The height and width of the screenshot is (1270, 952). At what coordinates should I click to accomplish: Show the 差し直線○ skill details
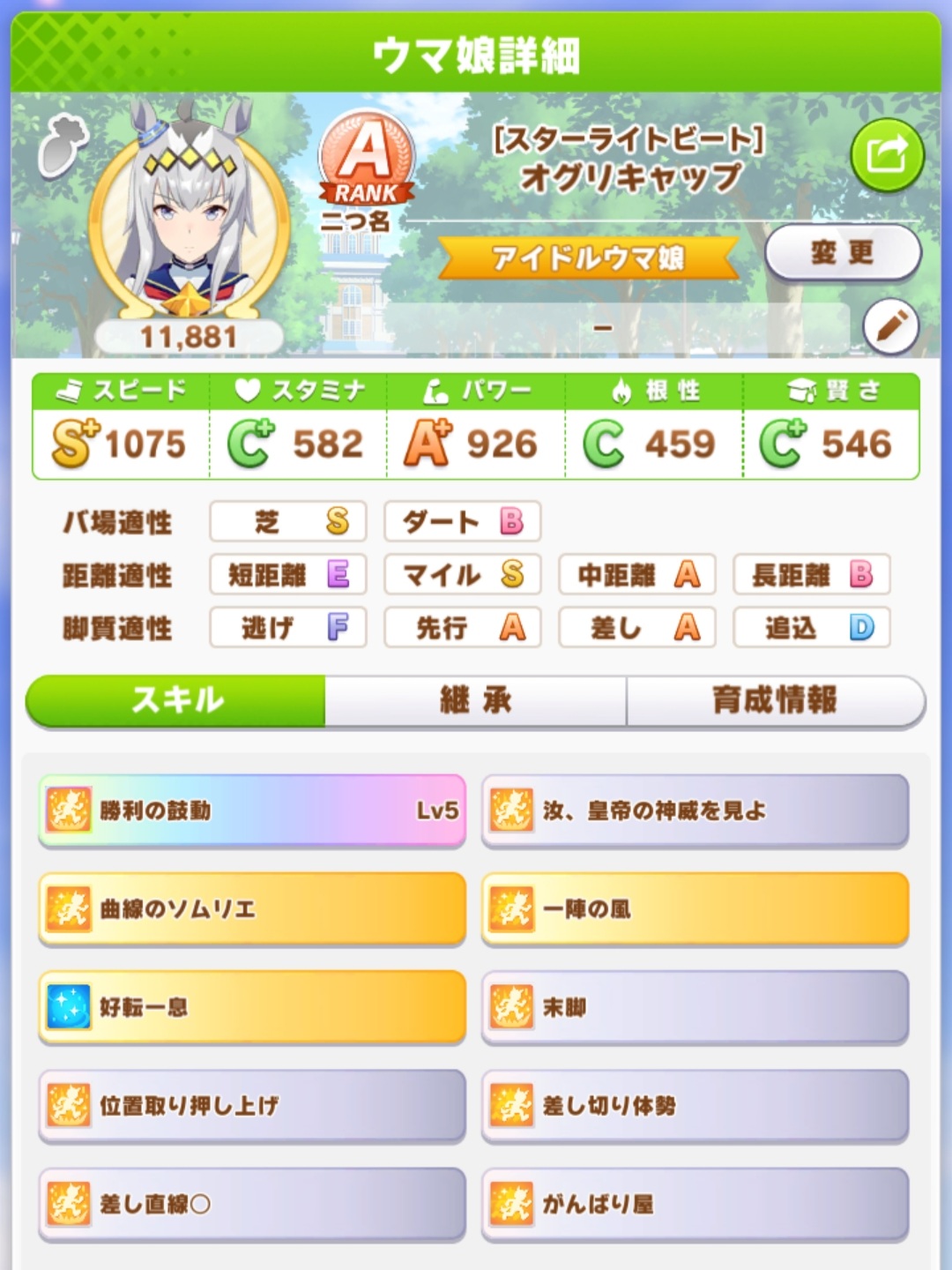[x=252, y=1204]
